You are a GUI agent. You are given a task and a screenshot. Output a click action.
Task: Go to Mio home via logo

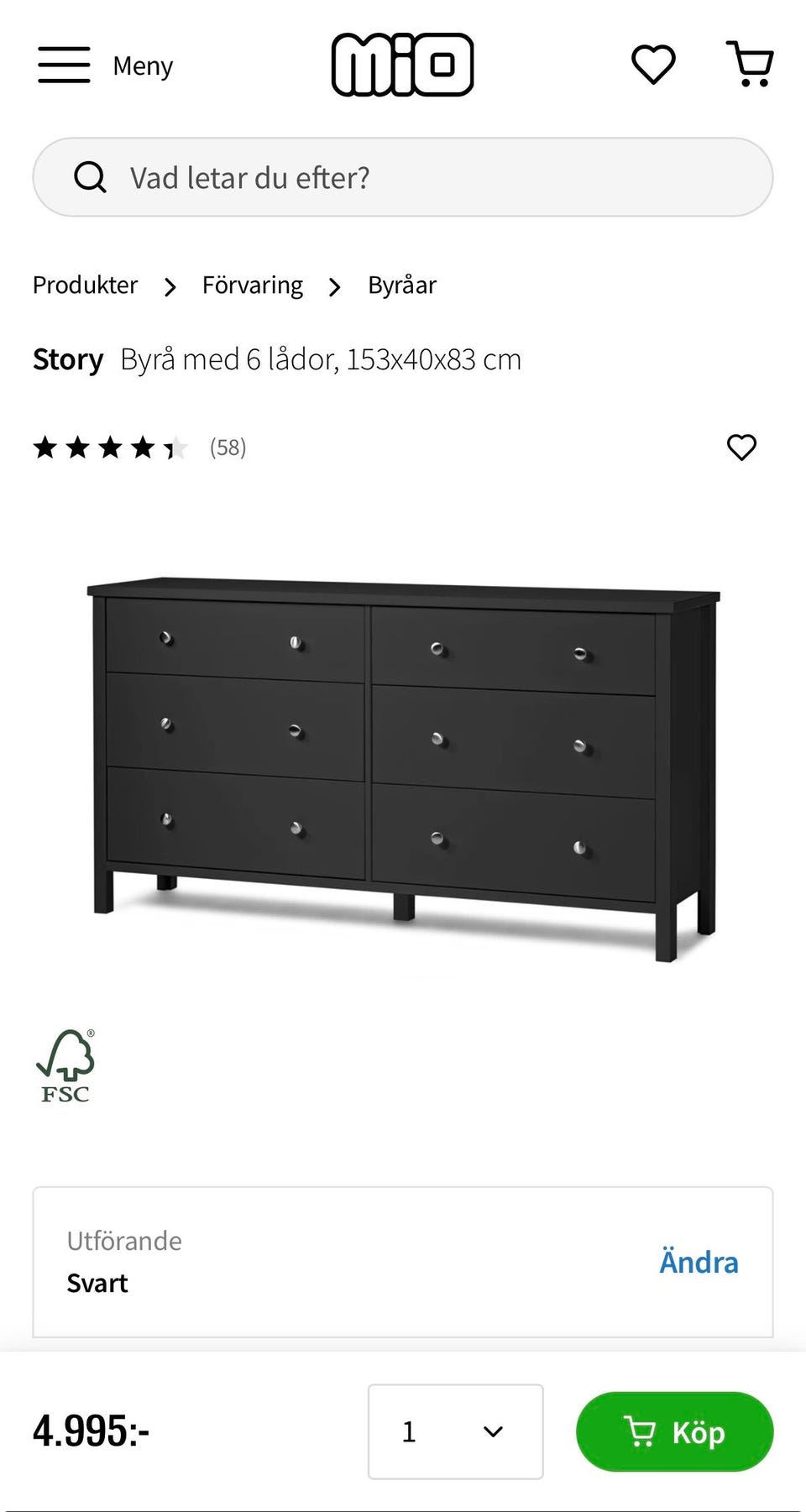click(402, 65)
